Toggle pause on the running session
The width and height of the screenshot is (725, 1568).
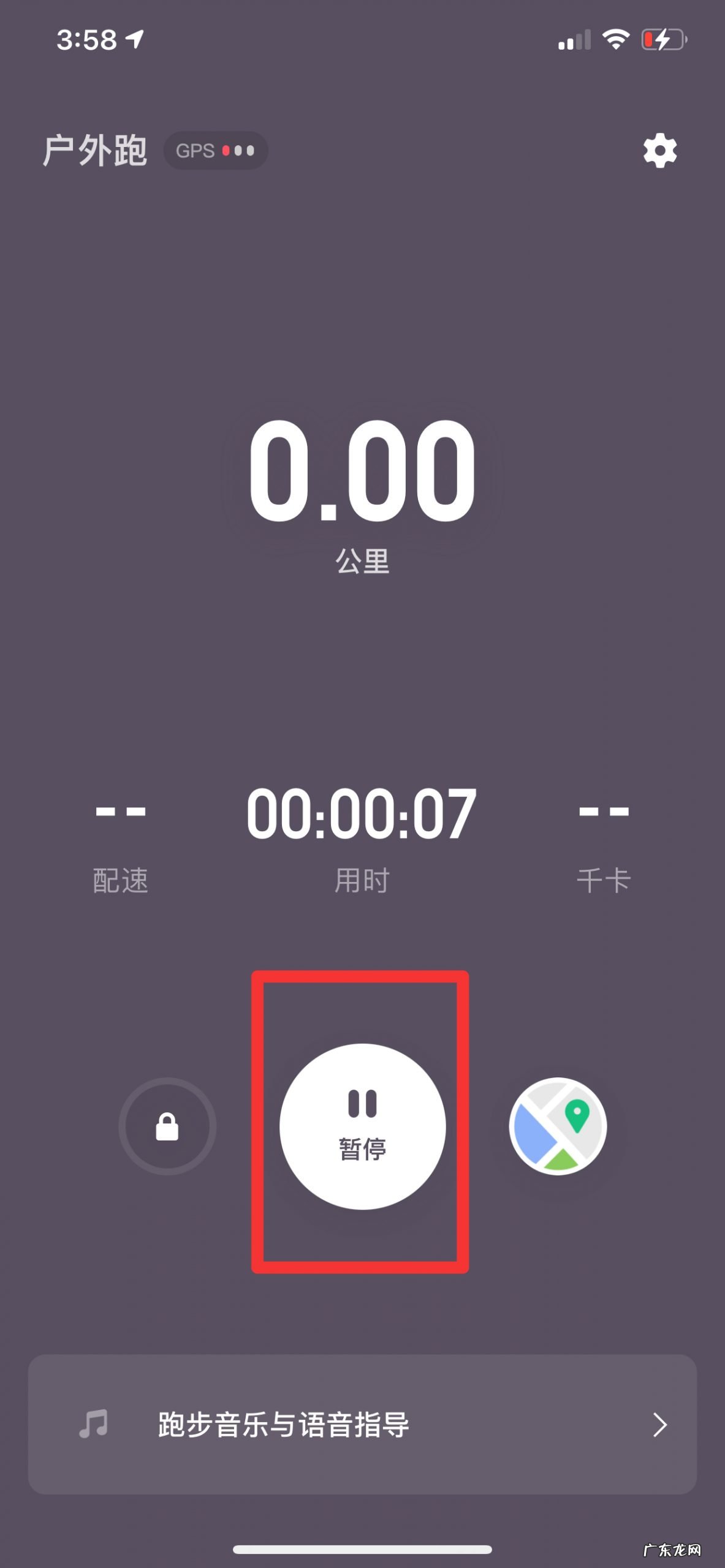coord(363,1127)
